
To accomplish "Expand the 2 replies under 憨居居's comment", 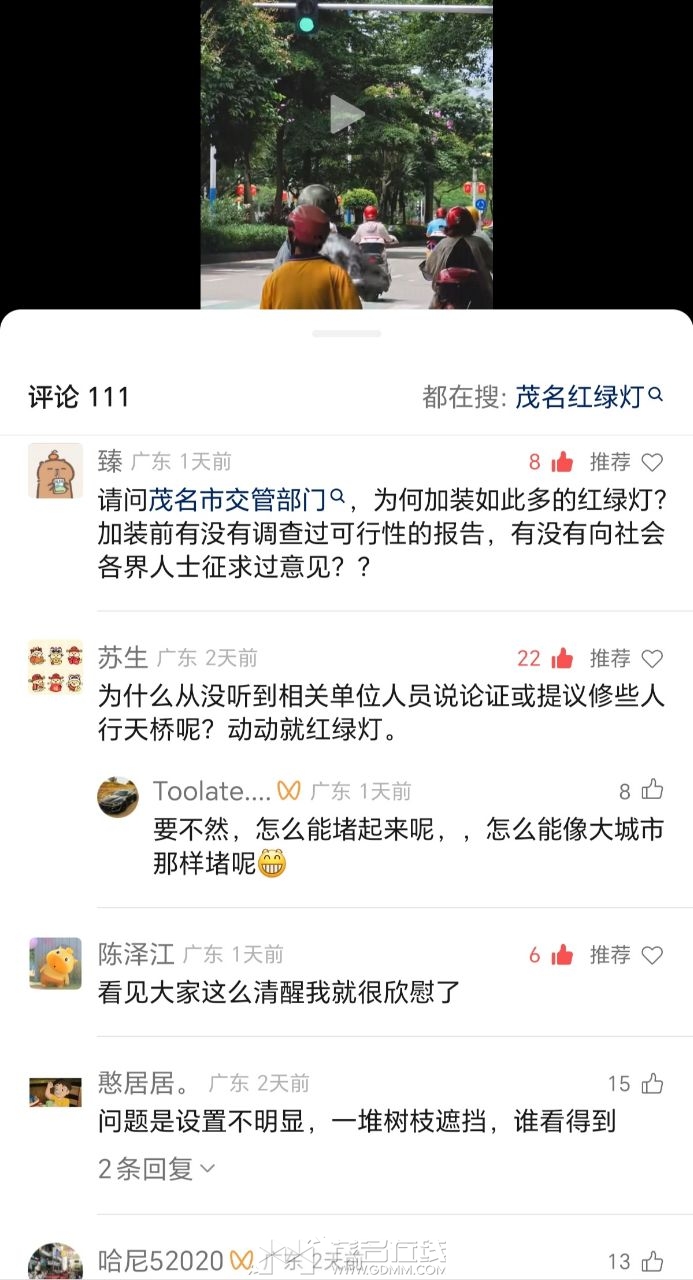I will click(156, 1168).
